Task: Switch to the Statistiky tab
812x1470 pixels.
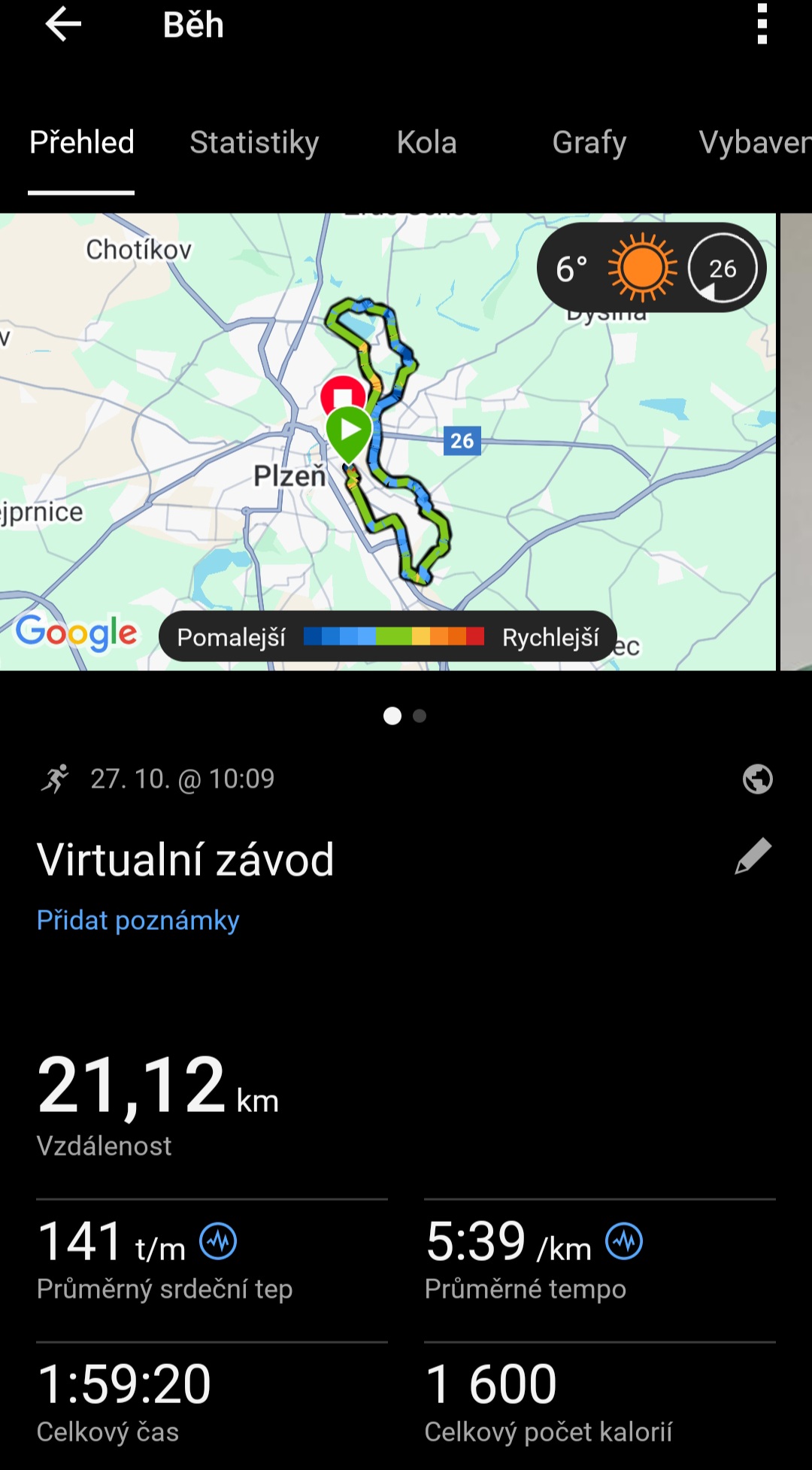Action: click(254, 142)
